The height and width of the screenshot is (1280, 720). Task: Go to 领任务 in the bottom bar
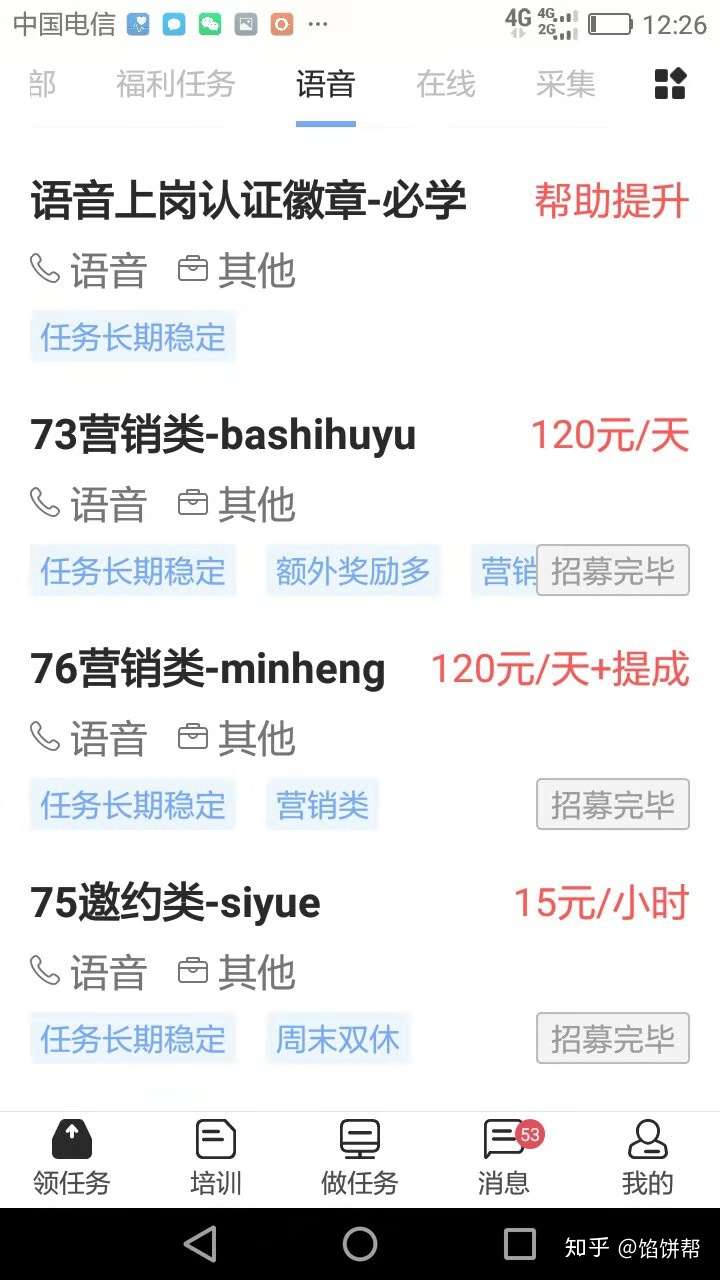72,1158
